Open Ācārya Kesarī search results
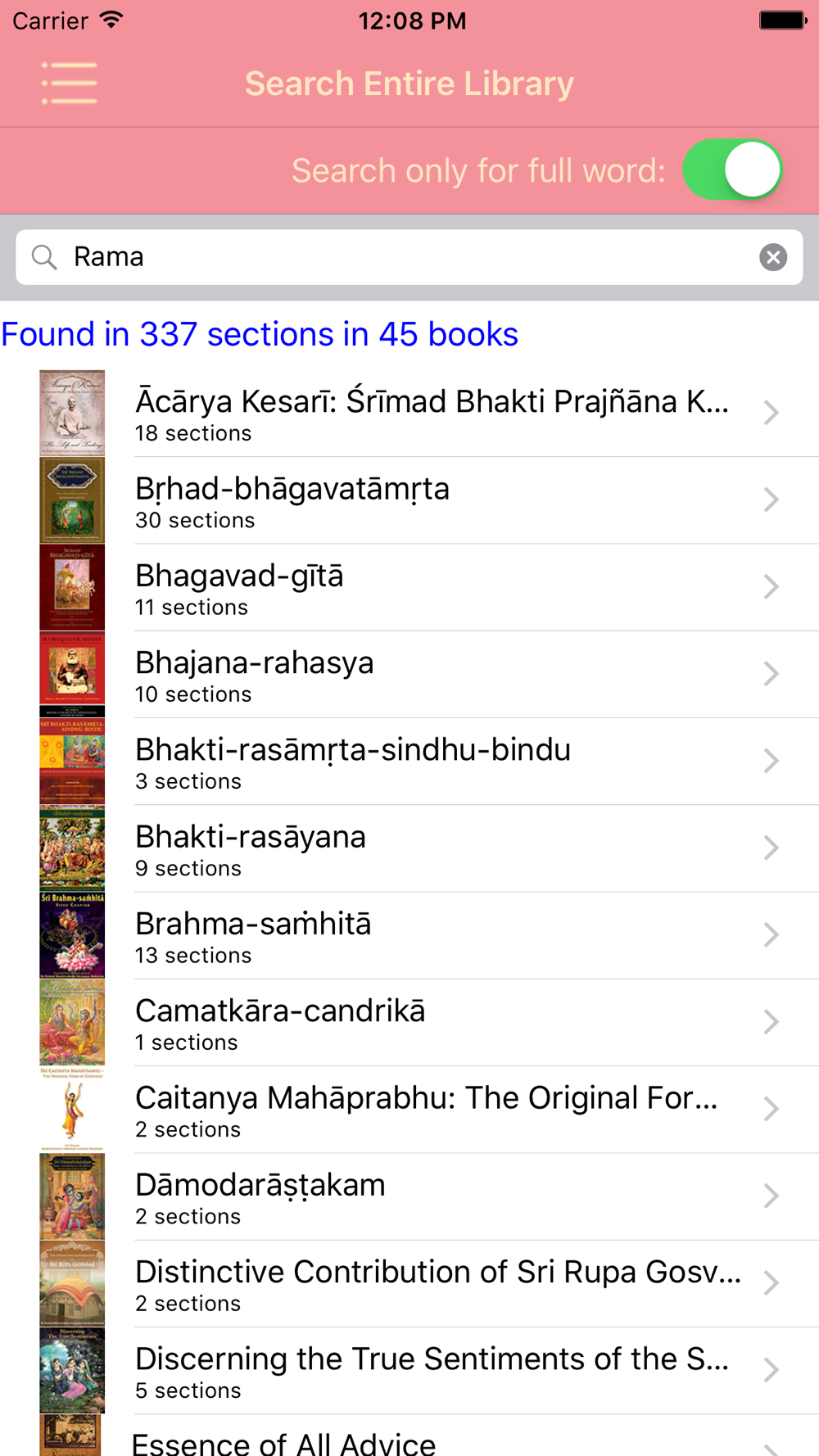Image resolution: width=819 pixels, height=1456 pixels. [409, 414]
